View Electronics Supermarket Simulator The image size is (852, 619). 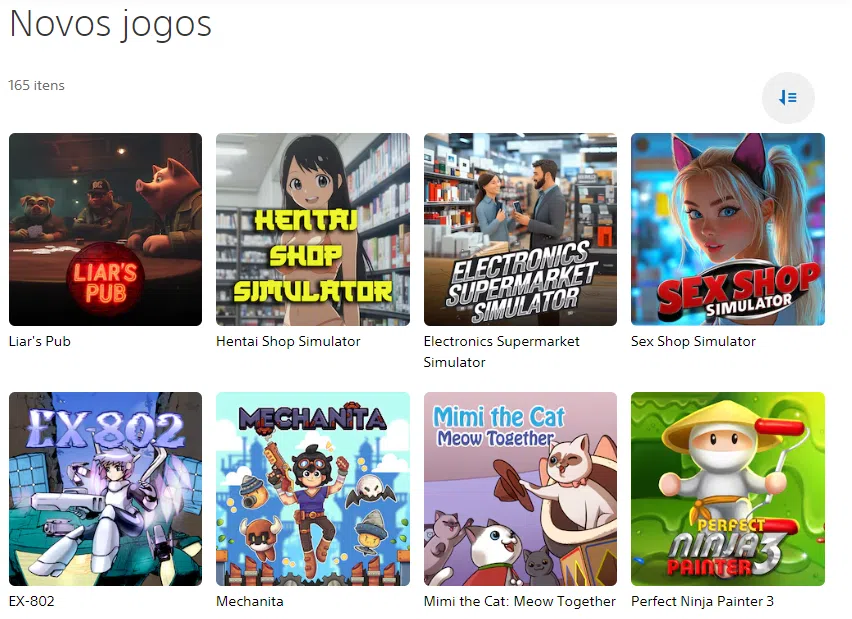pyautogui.click(x=520, y=230)
